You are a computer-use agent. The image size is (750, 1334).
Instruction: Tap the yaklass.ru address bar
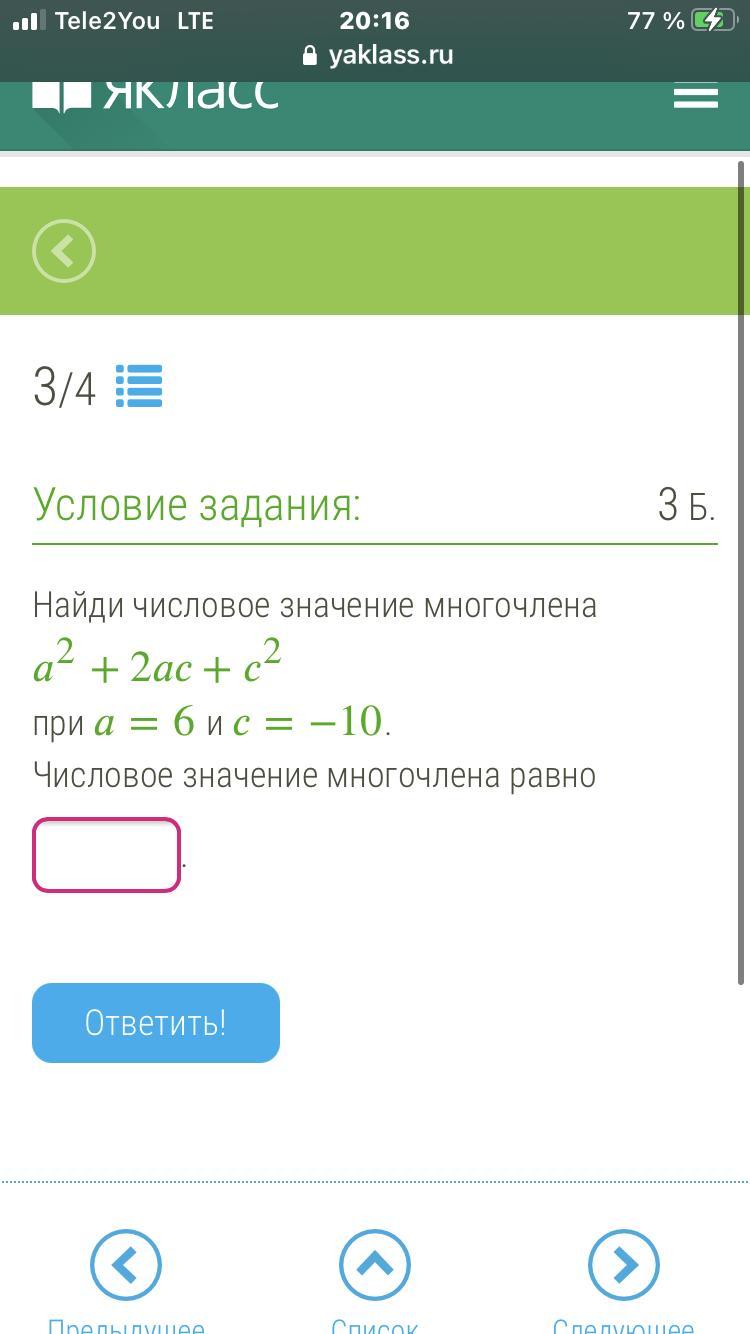coord(378,55)
